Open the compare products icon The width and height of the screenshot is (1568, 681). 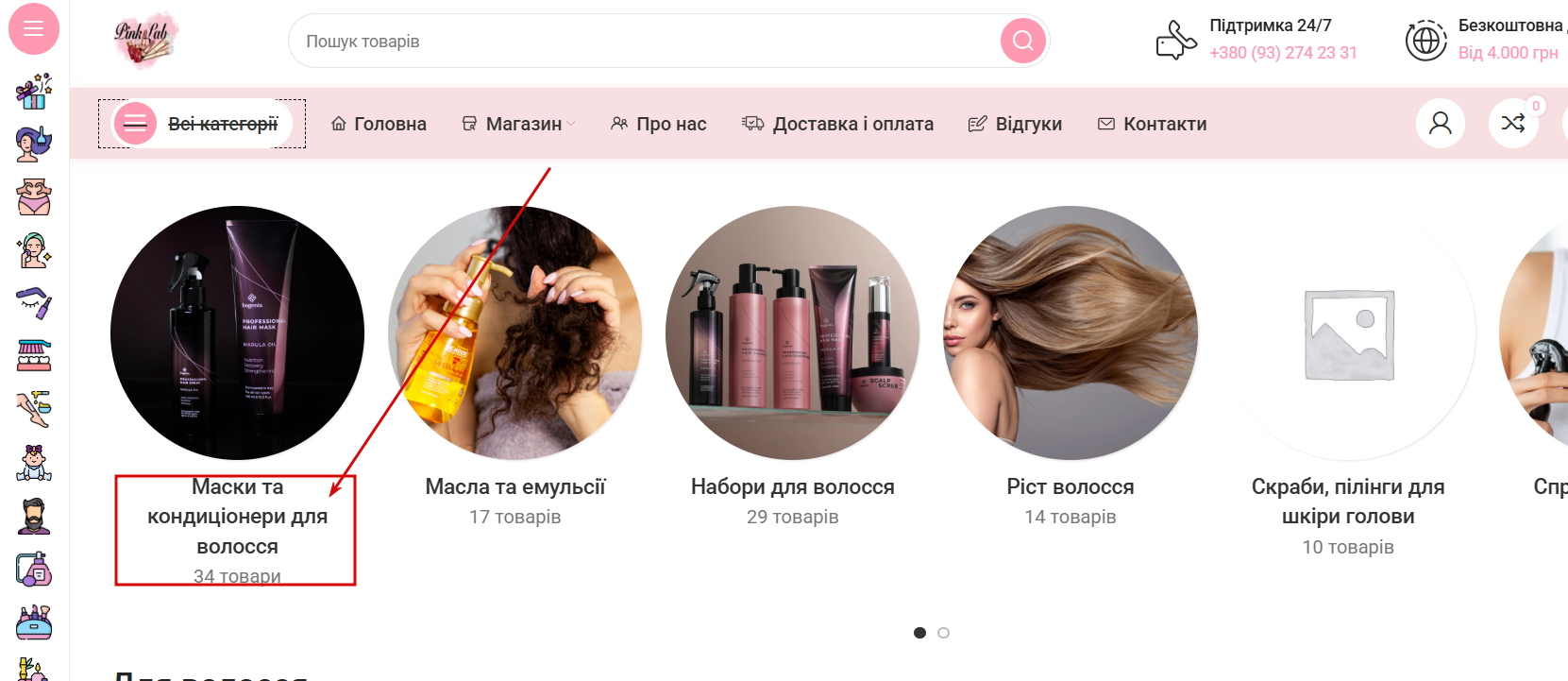click(x=1512, y=123)
